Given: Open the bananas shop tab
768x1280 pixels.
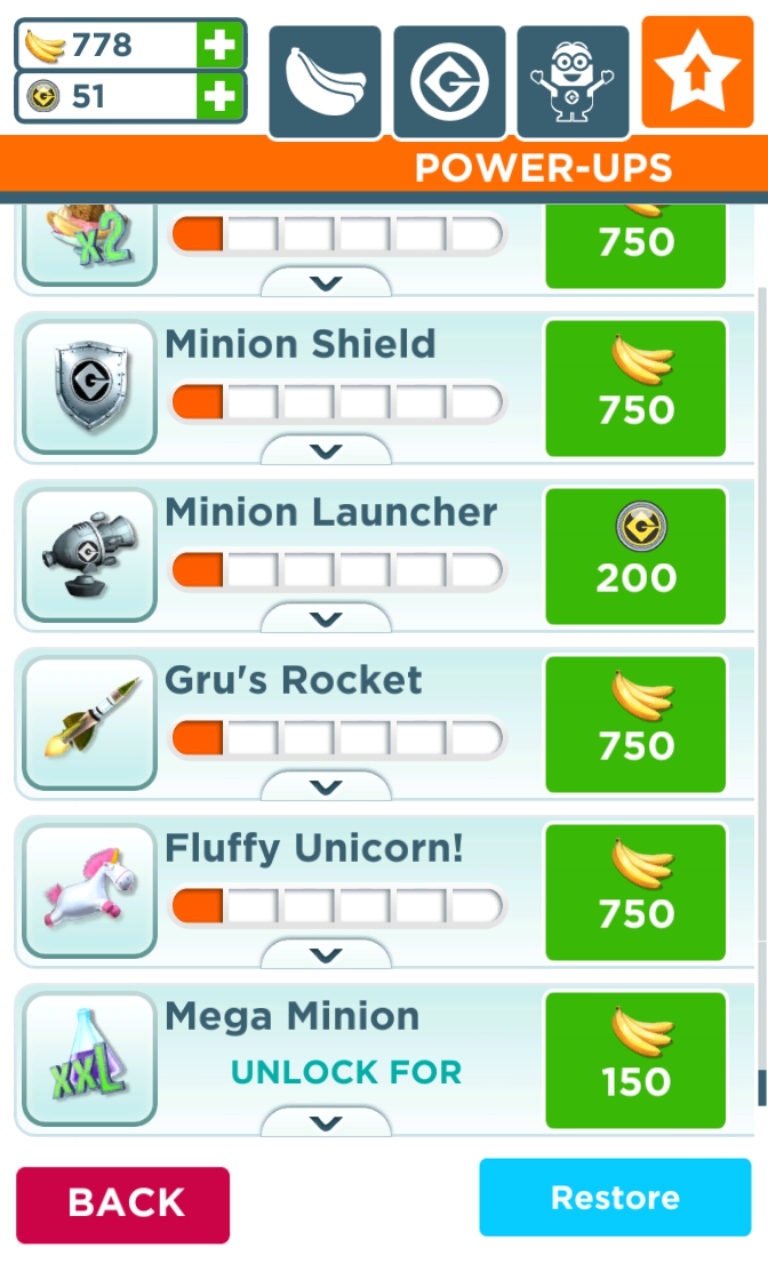Looking at the screenshot, I should pos(325,82).
